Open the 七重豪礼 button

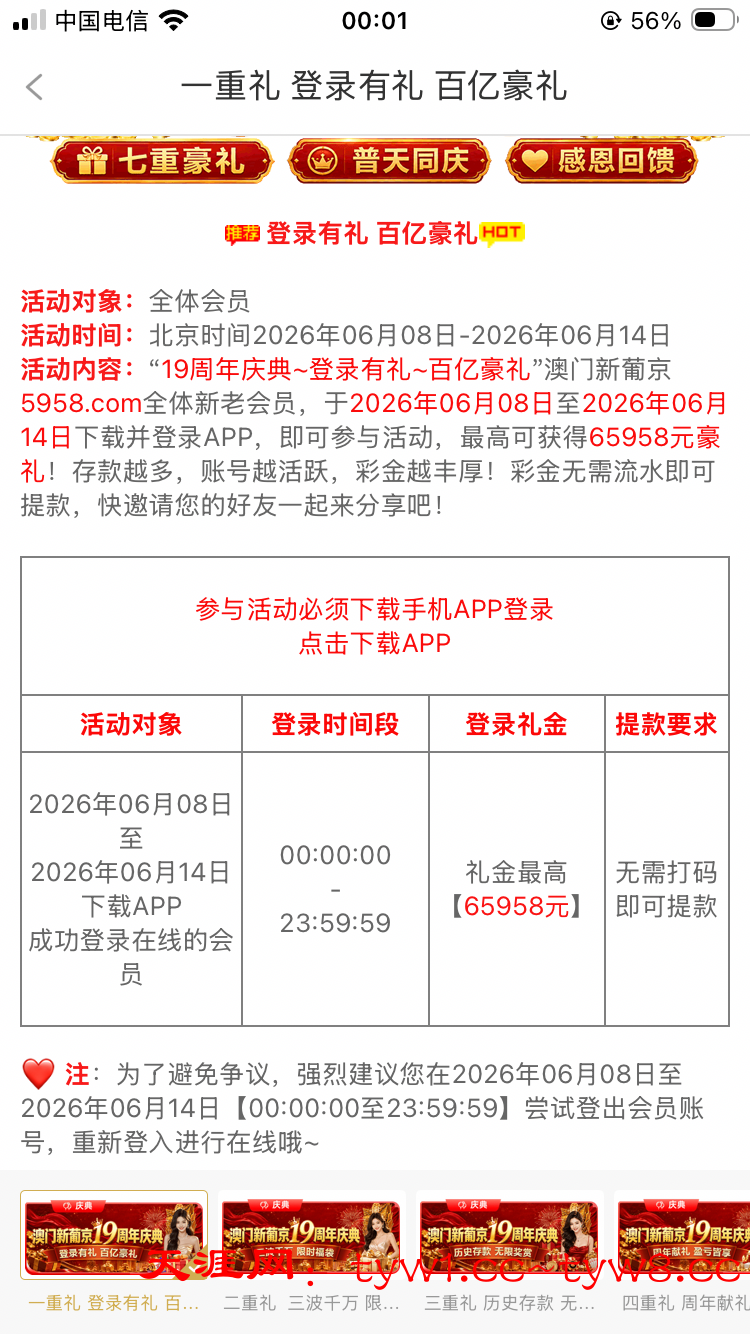pos(162,161)
